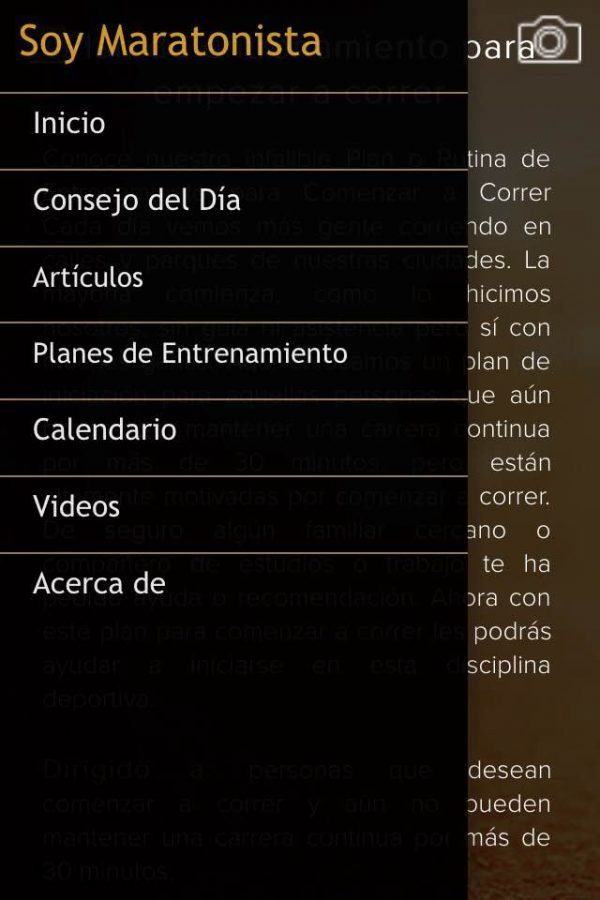Tap the camera icon
600x900 pixels.
point(556,41)
